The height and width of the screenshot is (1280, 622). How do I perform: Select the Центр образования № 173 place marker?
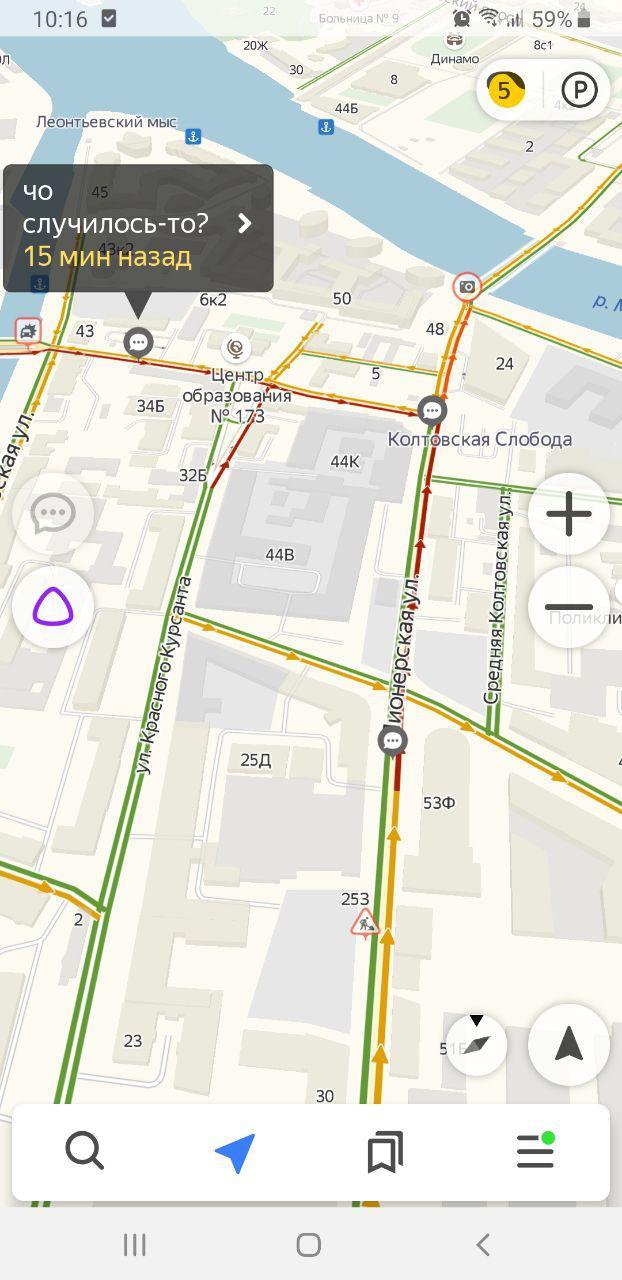(236, 348)
